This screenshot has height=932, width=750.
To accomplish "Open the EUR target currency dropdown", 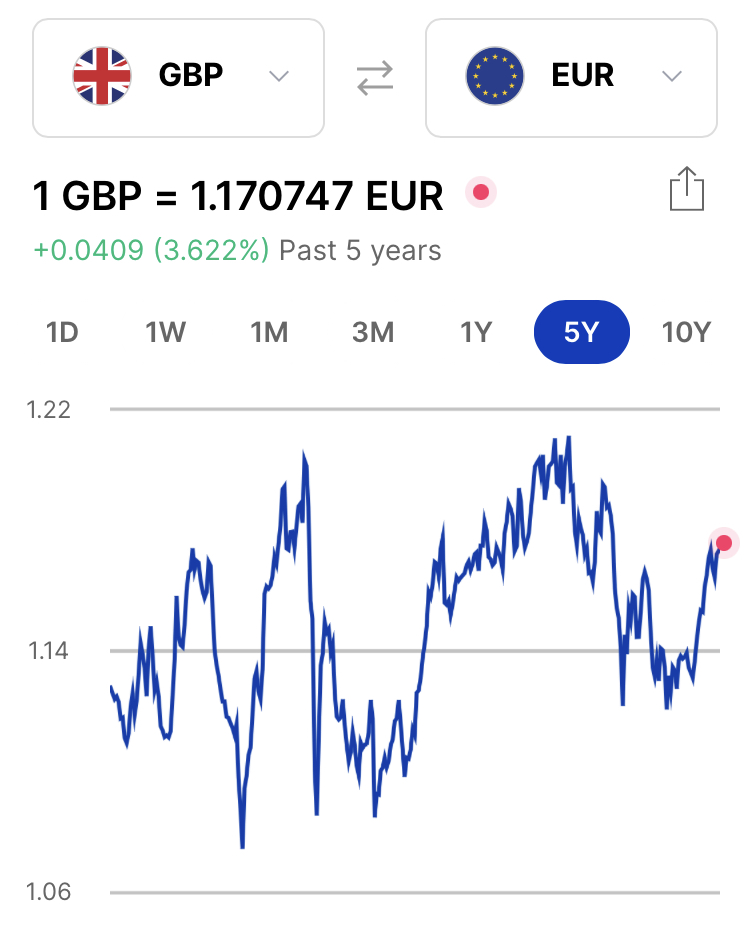I will point(571,77).
